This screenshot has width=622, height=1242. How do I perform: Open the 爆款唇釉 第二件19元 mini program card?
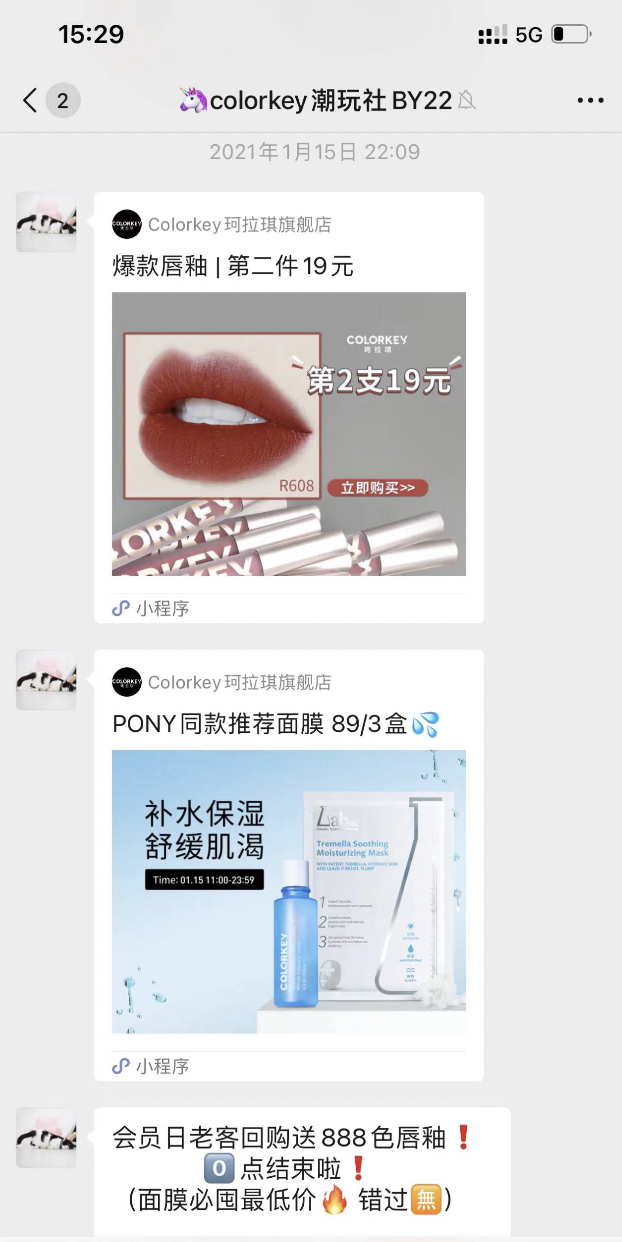288,432
